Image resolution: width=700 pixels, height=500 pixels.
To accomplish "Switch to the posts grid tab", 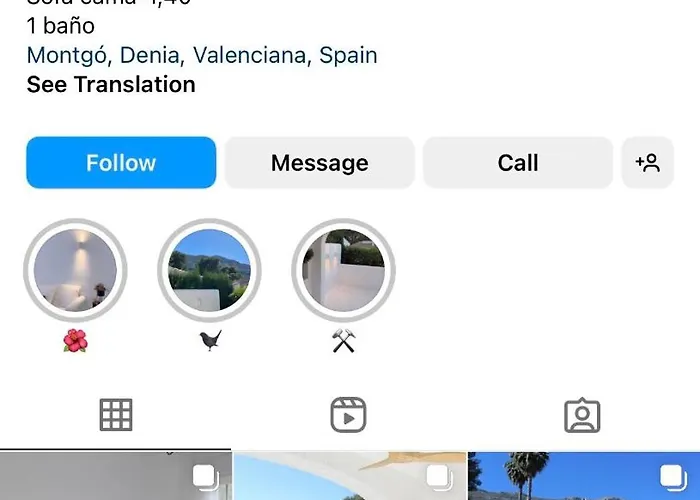I will click(116, 415).
